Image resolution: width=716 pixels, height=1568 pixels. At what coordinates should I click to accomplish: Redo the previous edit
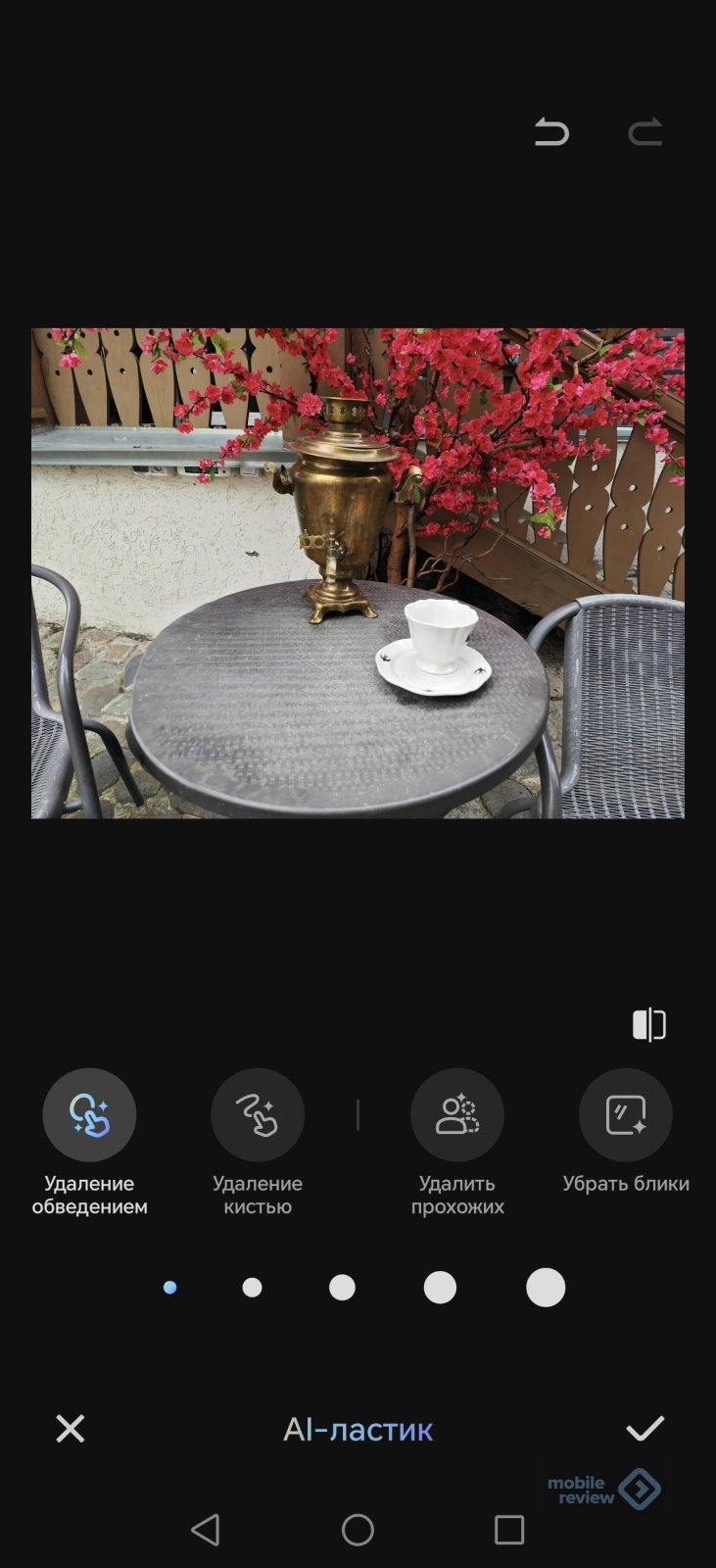click(645, 131)
